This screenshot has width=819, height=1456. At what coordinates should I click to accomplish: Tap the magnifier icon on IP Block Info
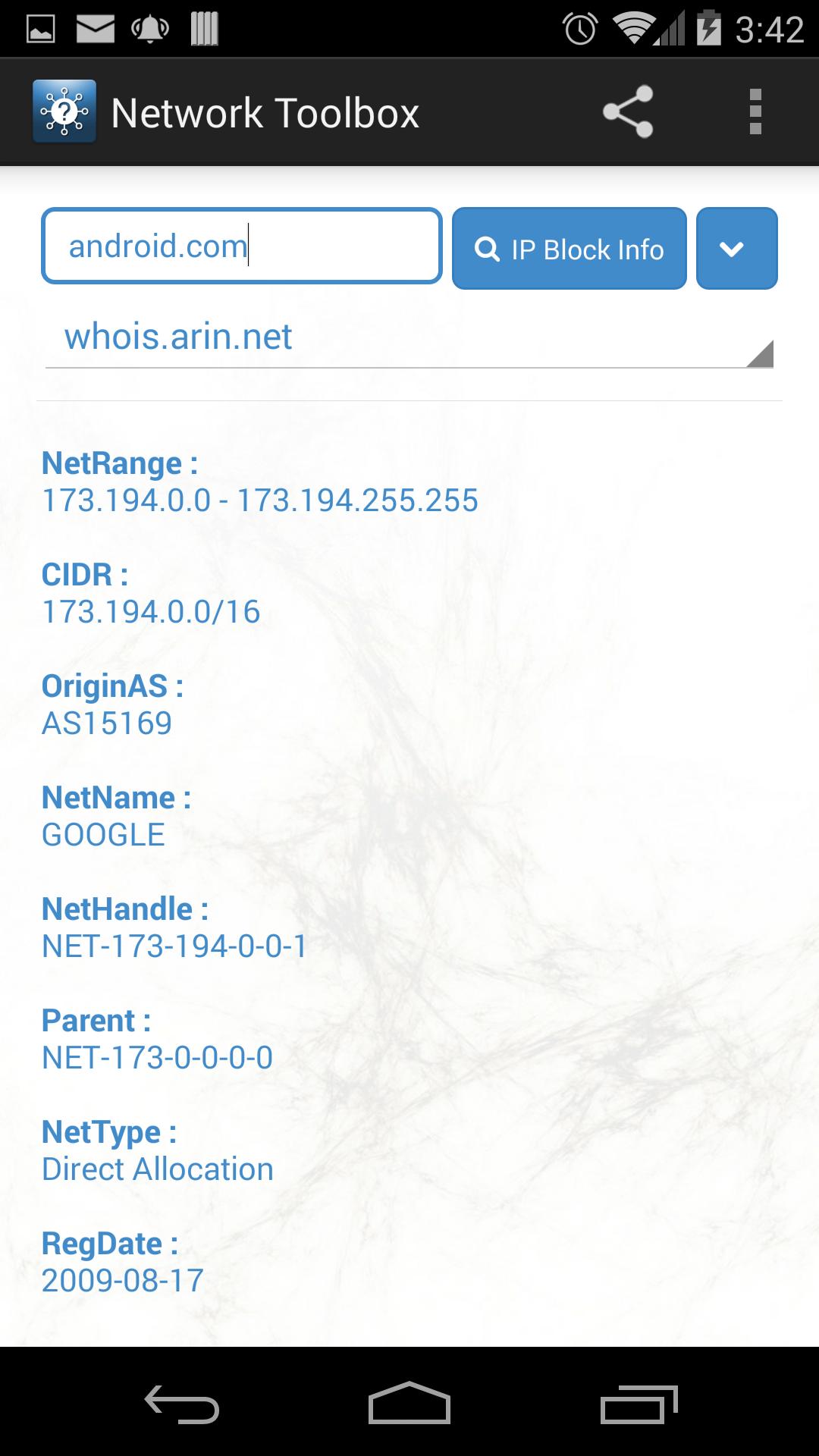488,248
